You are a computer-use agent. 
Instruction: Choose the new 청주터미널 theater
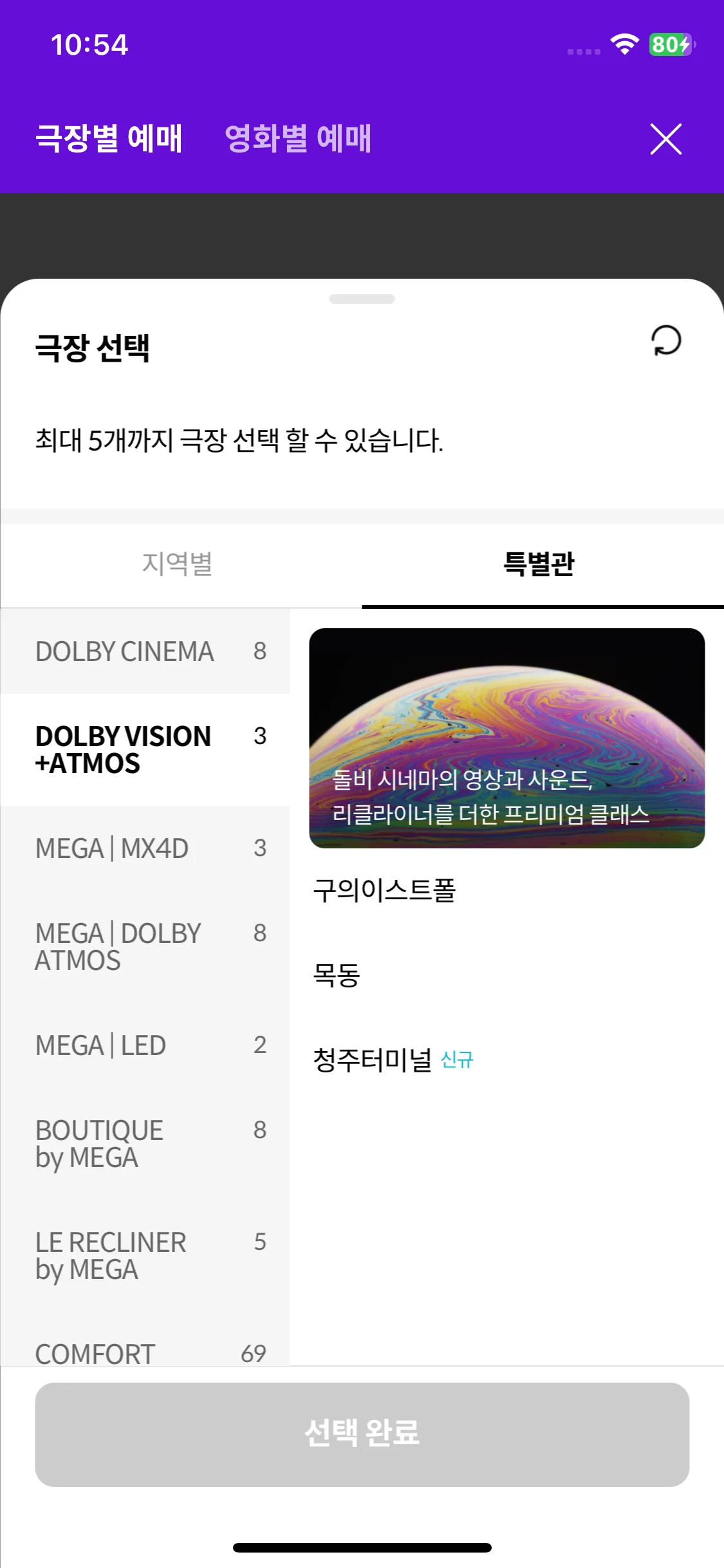pos(373,1059)
